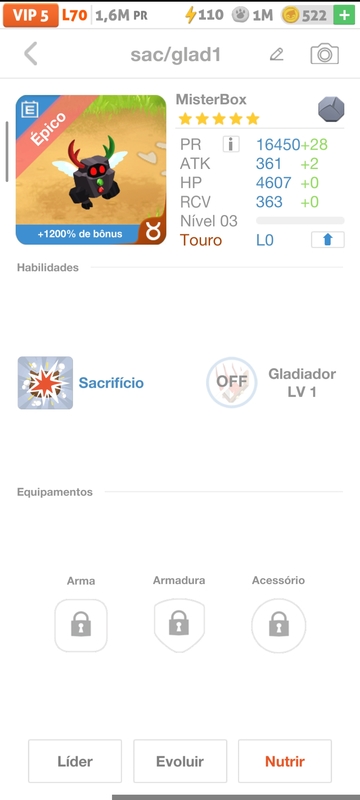Tap the Nutrir button
Image resolution: width=360 pixels, height=800 pixels.
285,761
